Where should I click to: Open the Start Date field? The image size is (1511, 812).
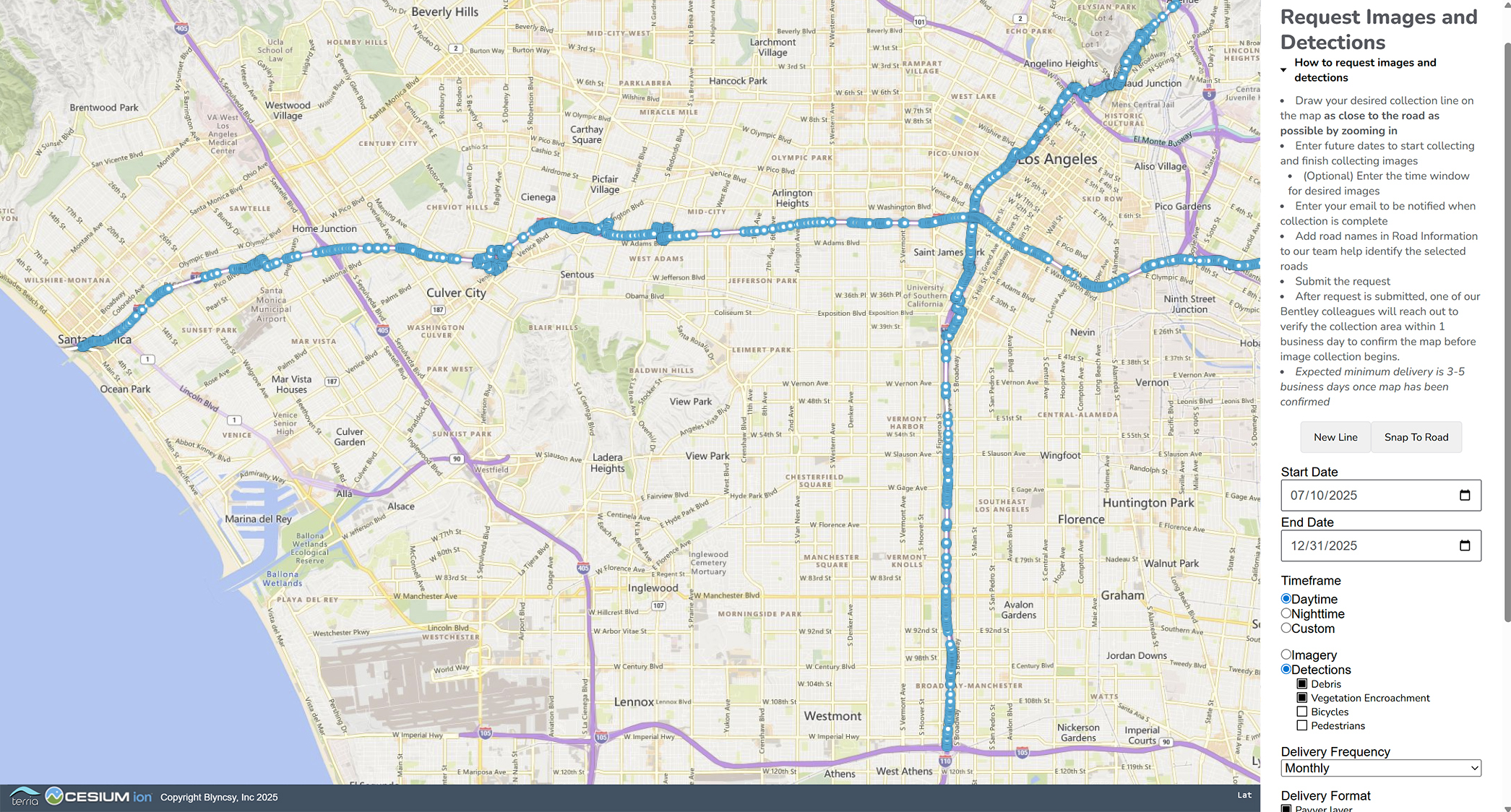click(x=1369, y=496)
